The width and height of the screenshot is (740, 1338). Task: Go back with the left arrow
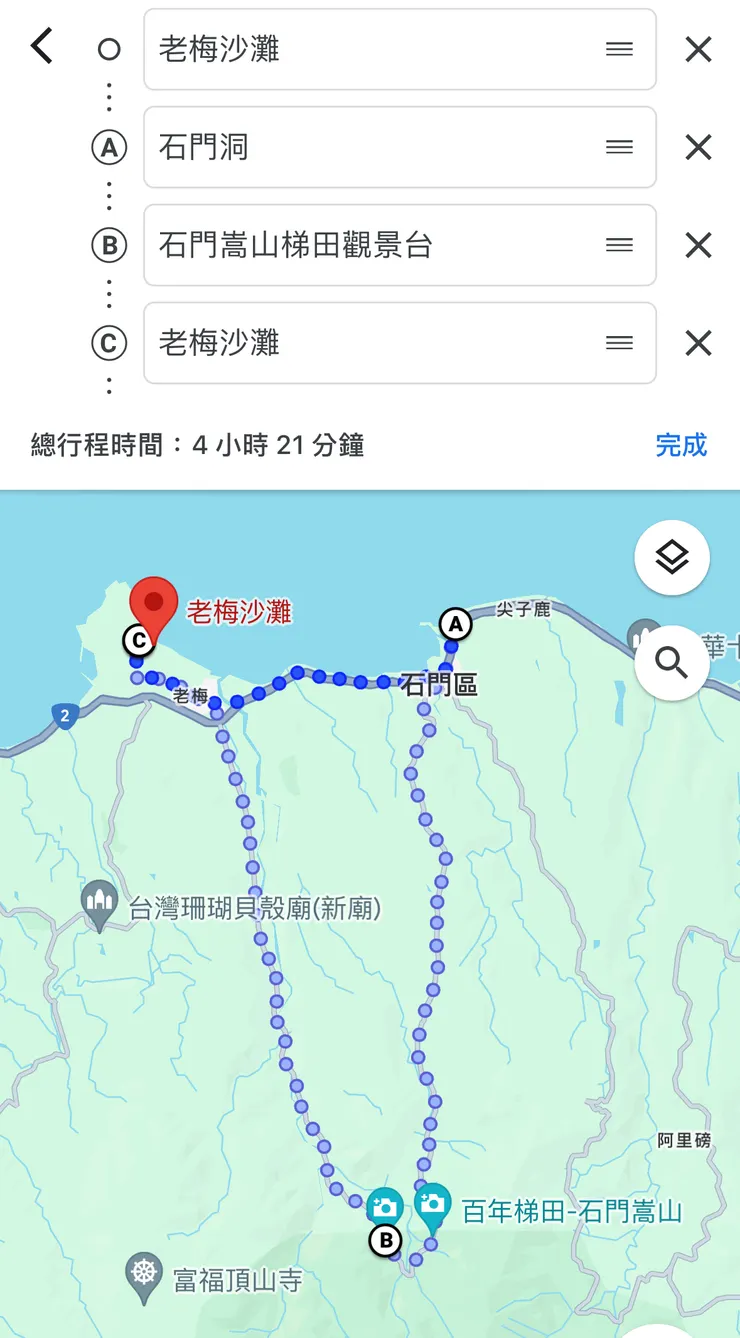point(40,45)
